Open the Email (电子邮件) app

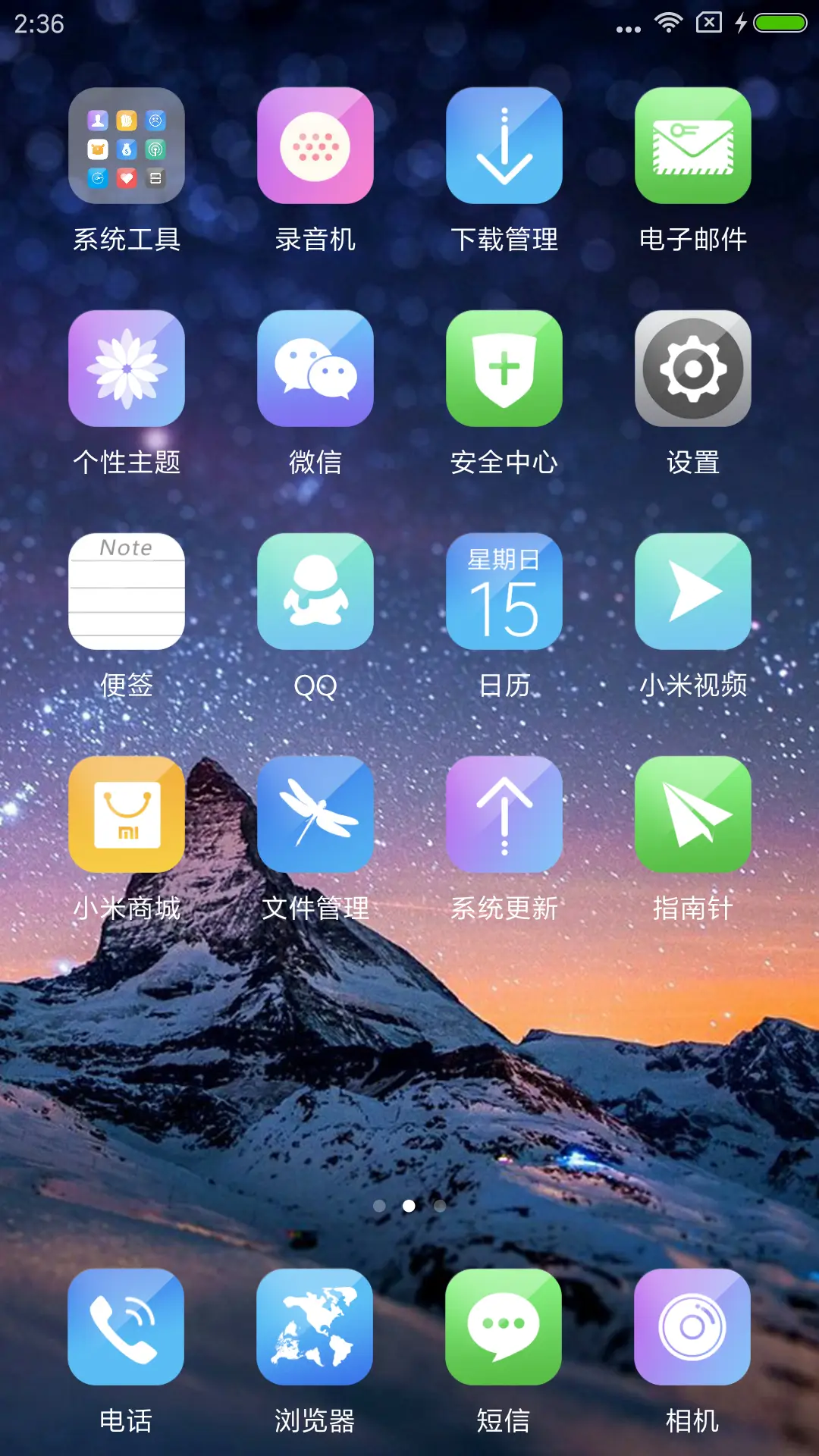pos(692,146)
